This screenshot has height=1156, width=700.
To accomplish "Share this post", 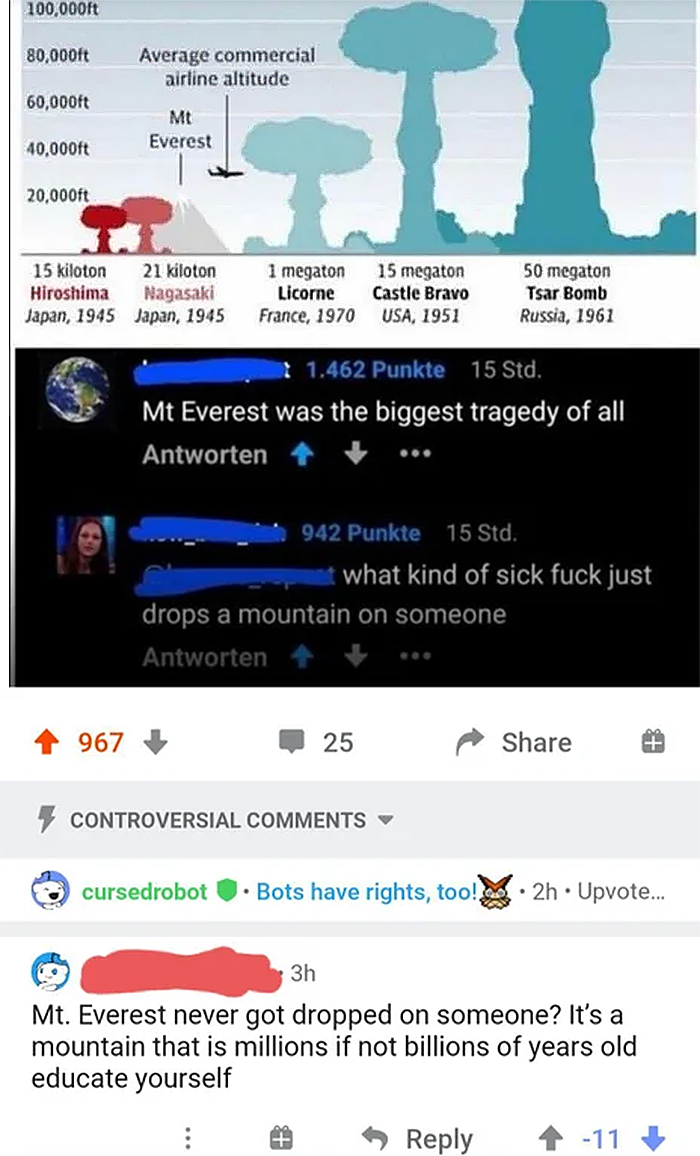I will (517, 742).
